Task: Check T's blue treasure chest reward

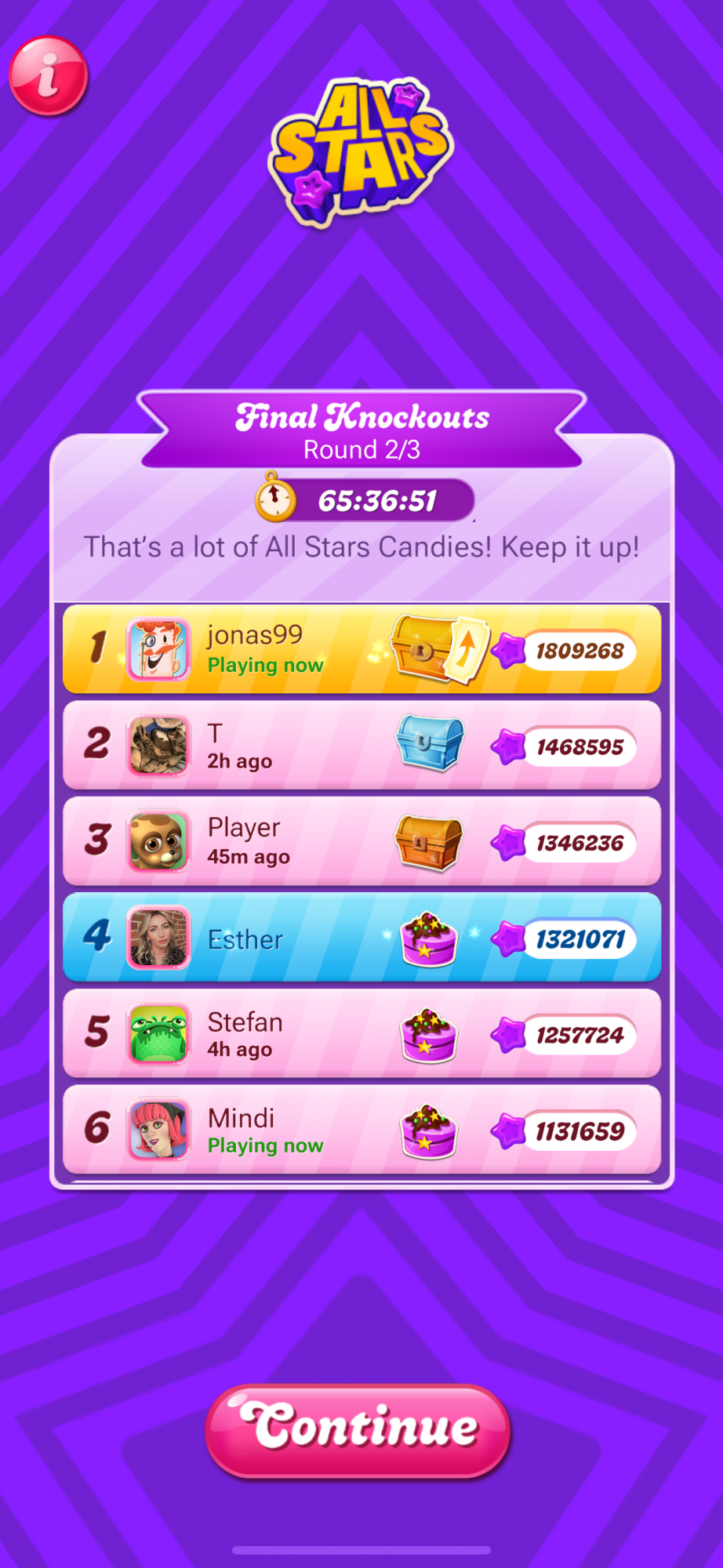Action: pyautogui.click(x=430, y=742)
